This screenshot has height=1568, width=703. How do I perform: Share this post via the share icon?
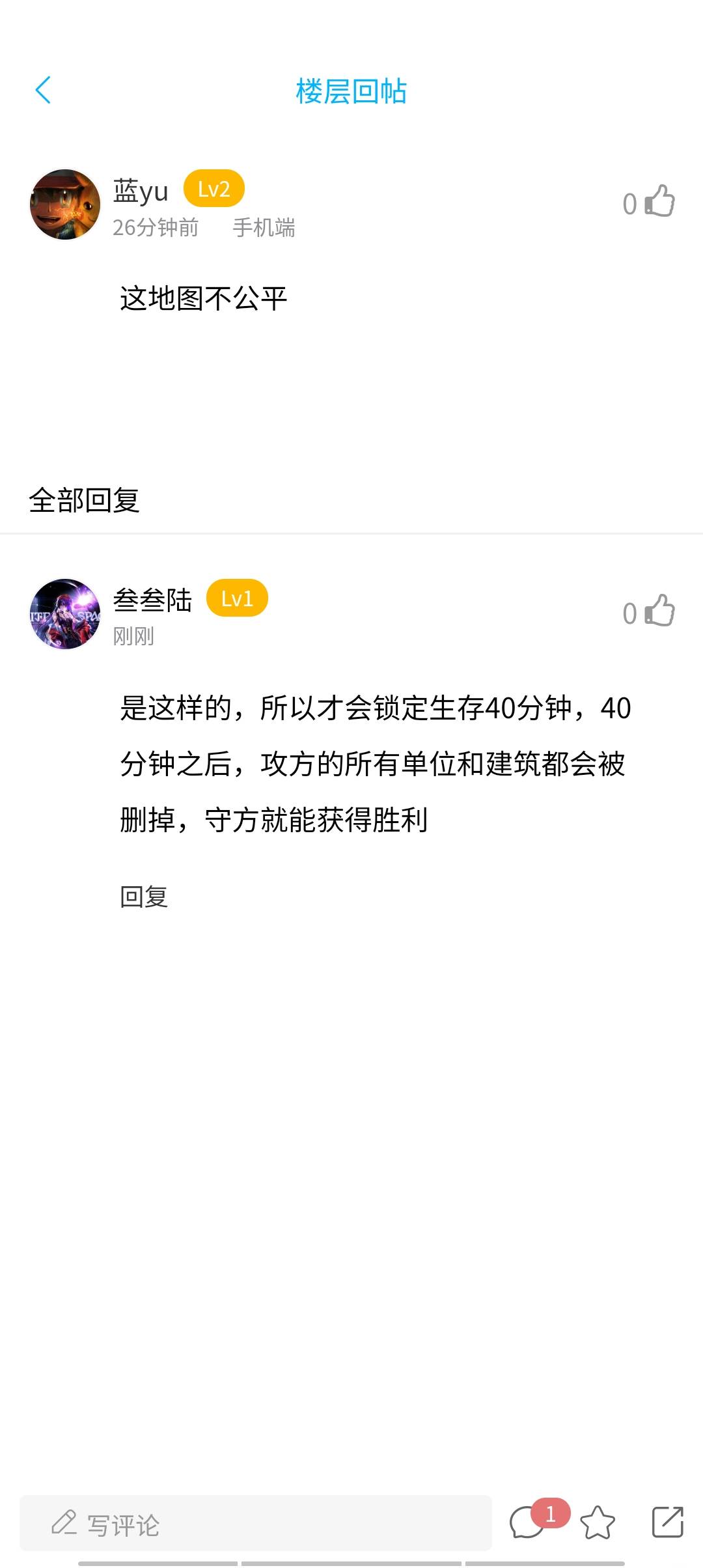pos(667,1522)
